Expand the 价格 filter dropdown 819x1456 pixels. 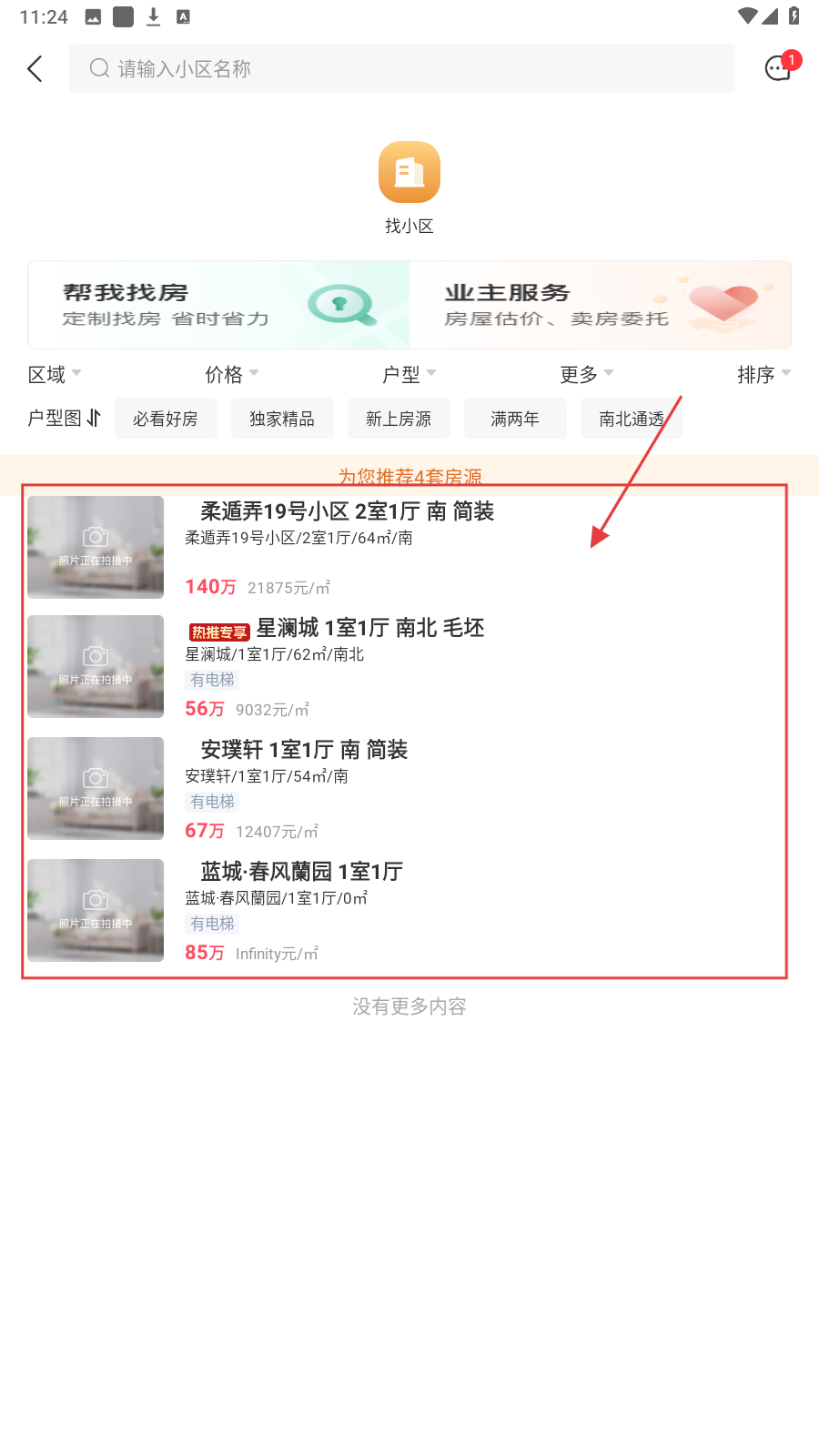[231, 374]
